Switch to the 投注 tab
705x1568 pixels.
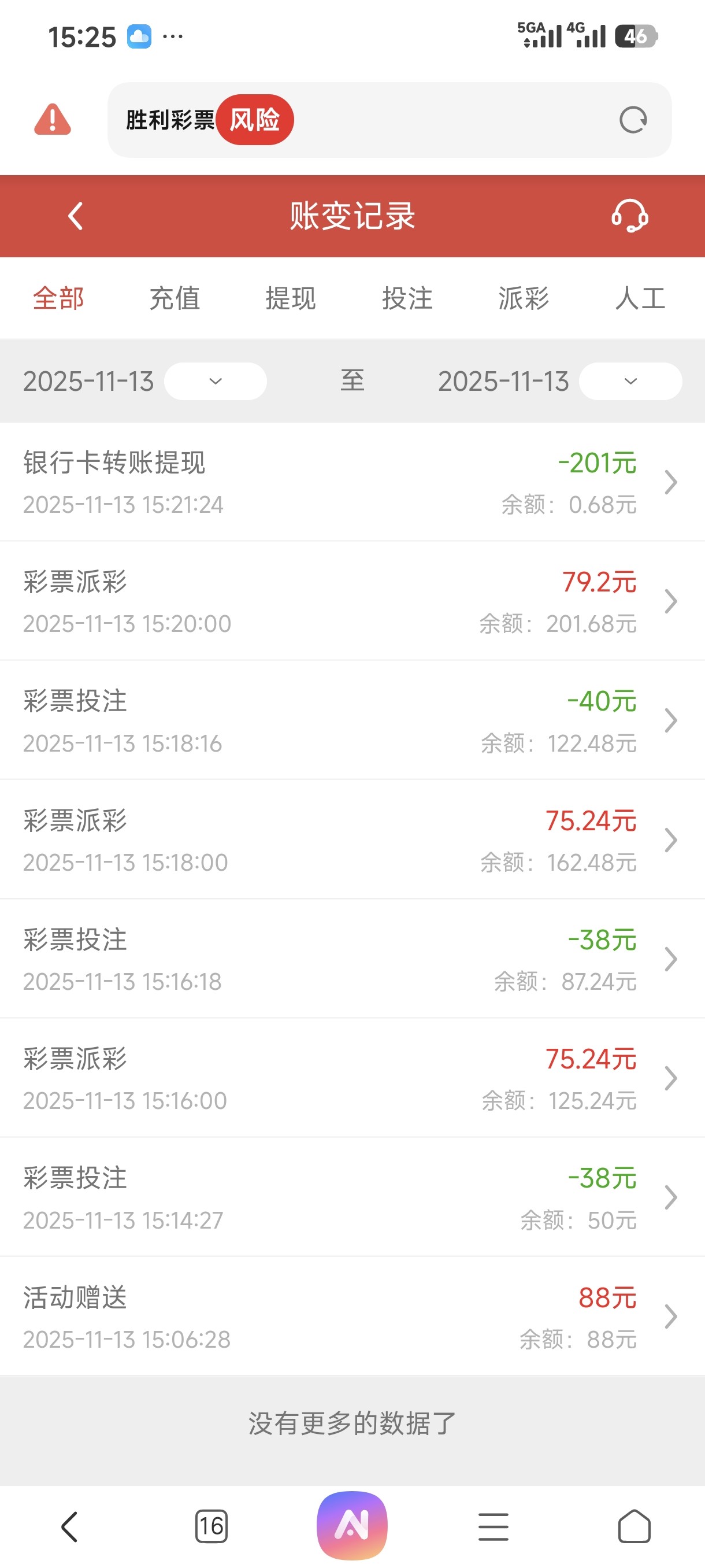click(407, 299)
